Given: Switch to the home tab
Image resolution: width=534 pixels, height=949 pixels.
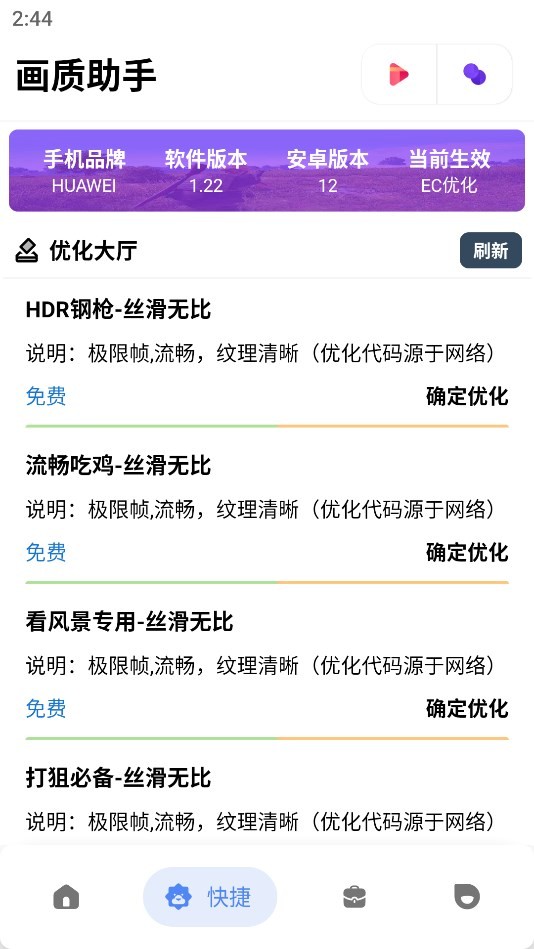Looking at the screenshot, I should pos(66,896).
